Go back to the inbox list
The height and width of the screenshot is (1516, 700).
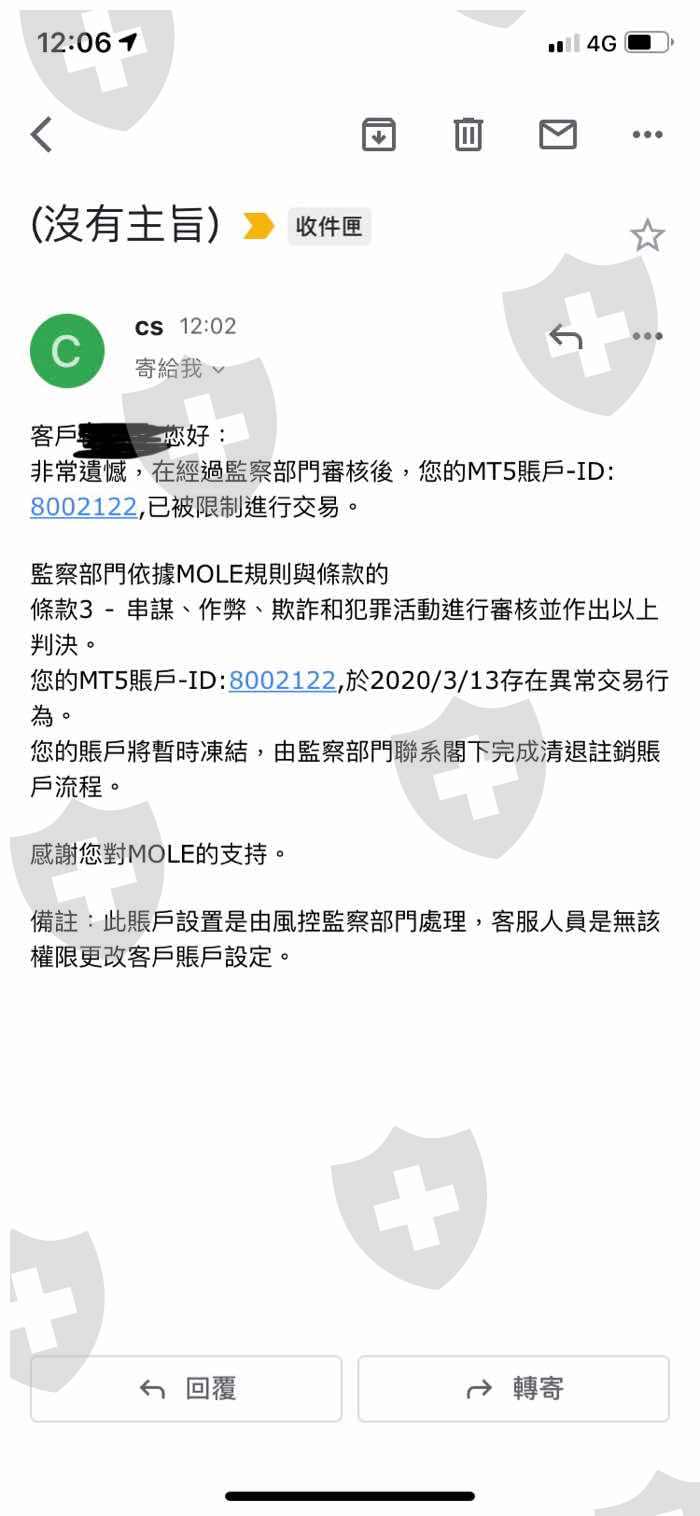pos(41,134)
